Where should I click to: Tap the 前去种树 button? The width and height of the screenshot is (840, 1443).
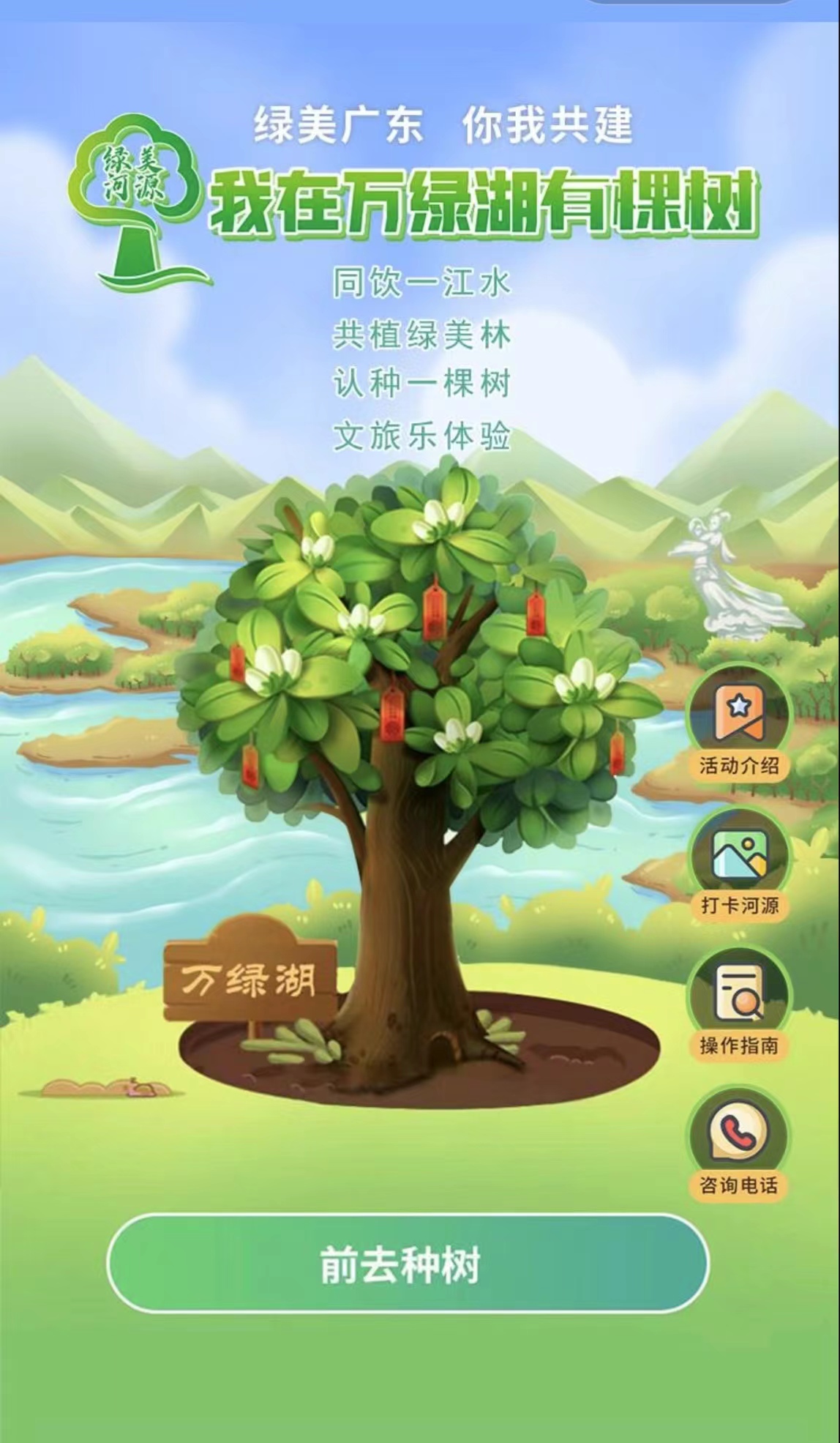pyautogui.click(x=408, y=1264)
